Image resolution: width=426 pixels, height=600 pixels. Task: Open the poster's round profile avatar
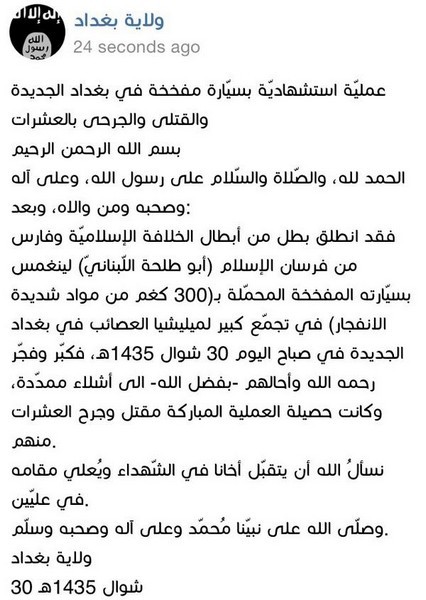click(37, 32)
